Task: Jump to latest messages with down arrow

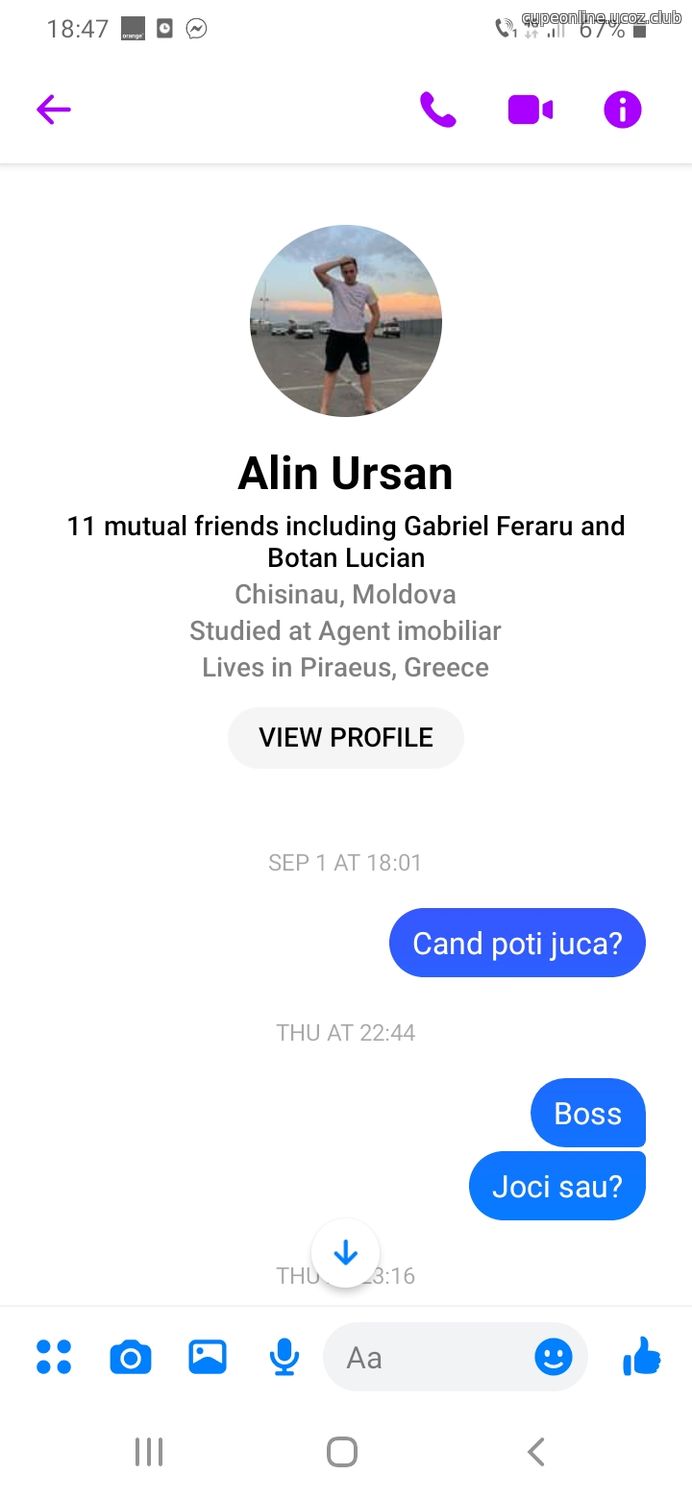Action: [x=345, y=1252]
